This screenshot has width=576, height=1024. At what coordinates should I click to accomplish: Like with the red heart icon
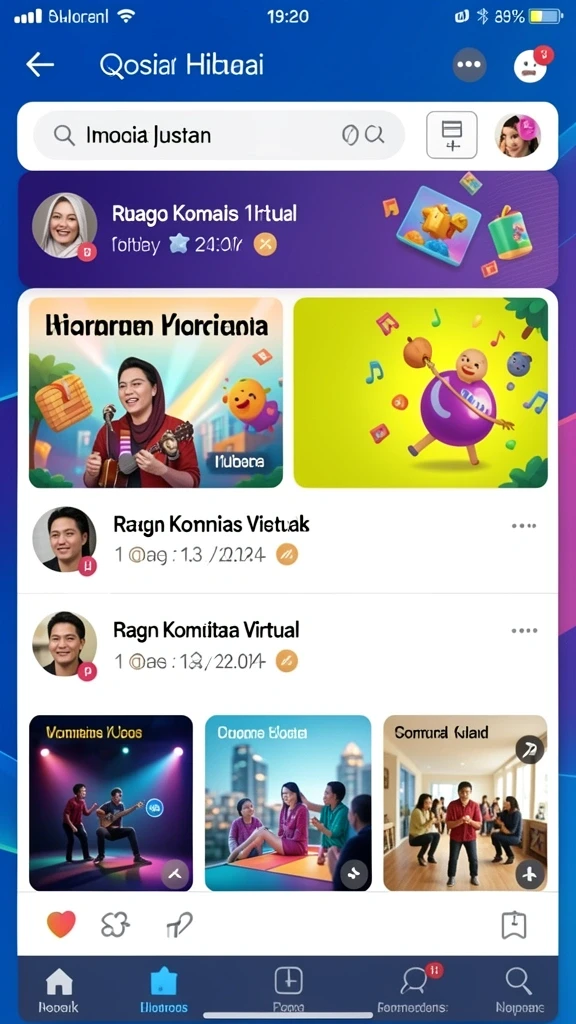click(61, 924)
